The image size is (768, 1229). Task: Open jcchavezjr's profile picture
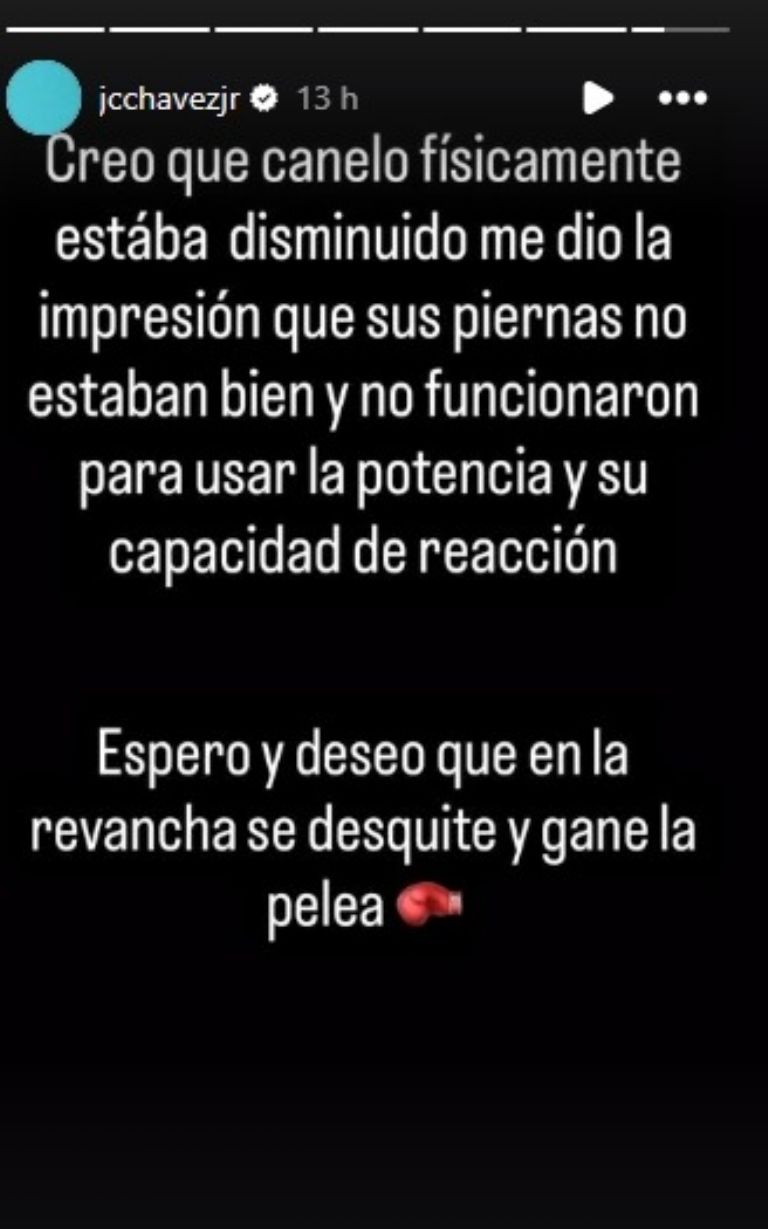pos(43,98)
